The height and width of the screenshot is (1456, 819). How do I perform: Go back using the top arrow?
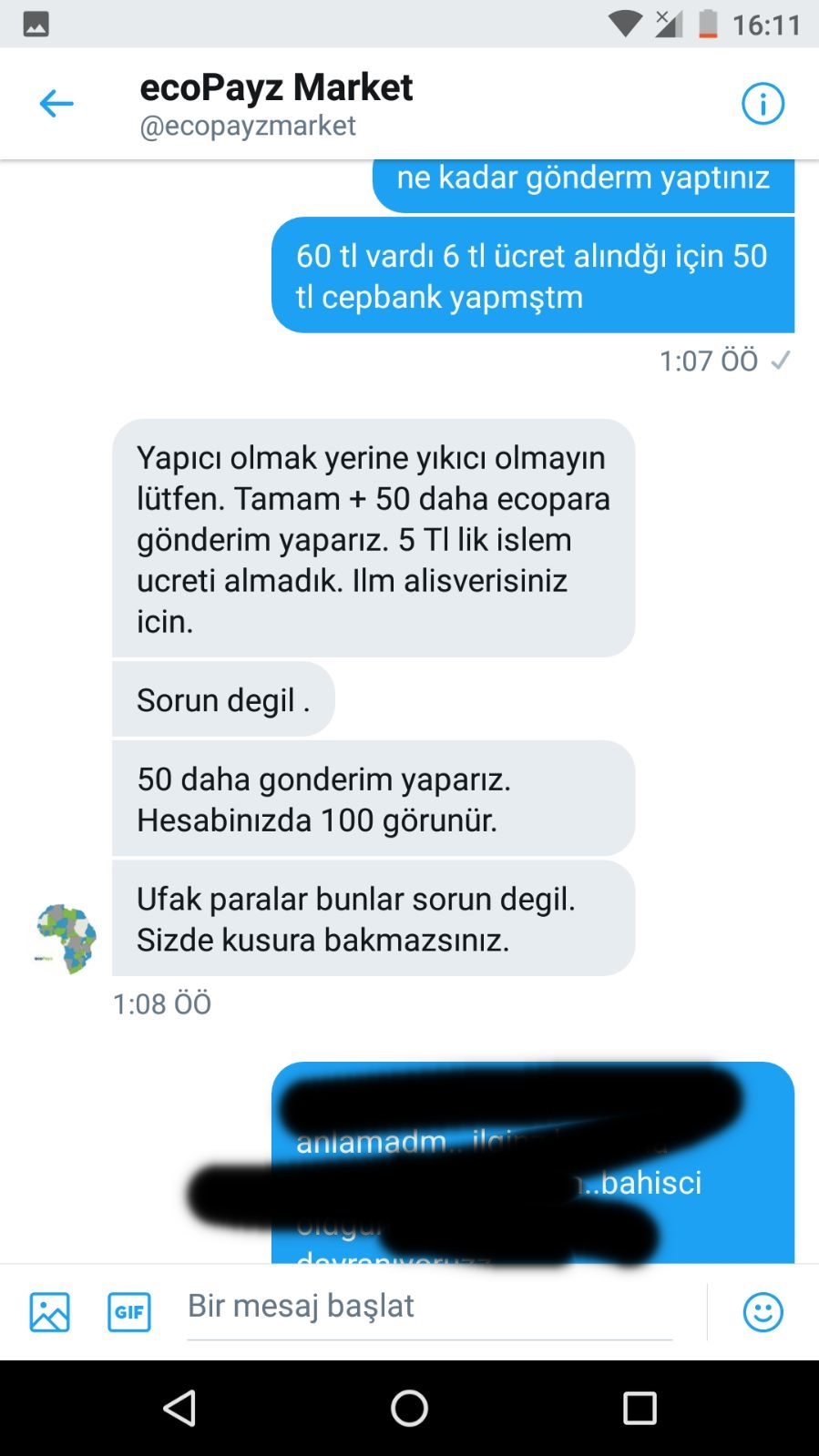pos(56,104)
